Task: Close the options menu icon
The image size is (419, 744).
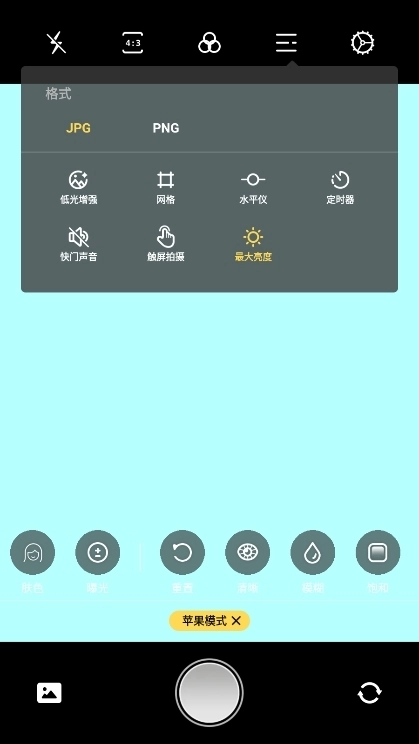Action: coord(286,43)
